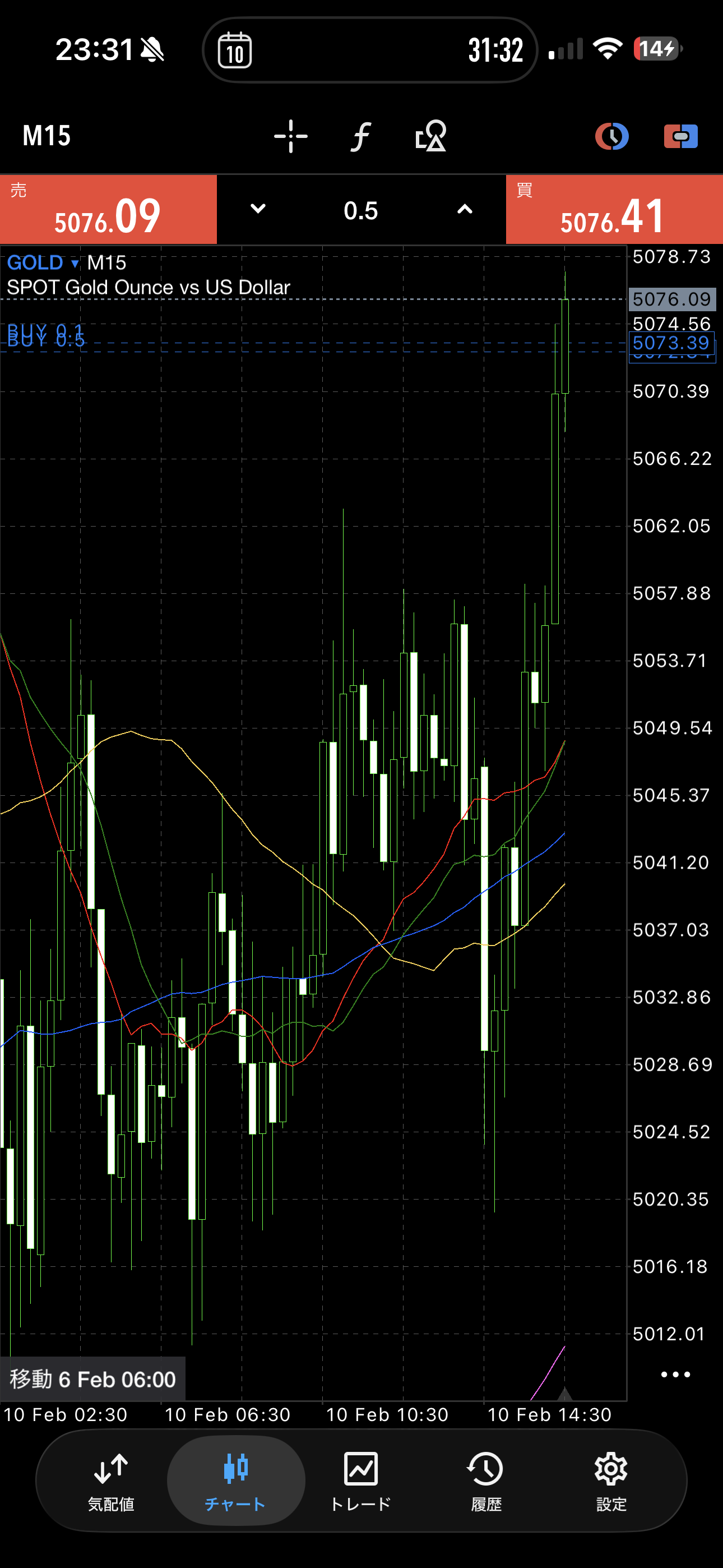The height and width of the screenshot is (1568, 723).
Task: Tap the new order trade icon
Action: click(x=680, y=136)
